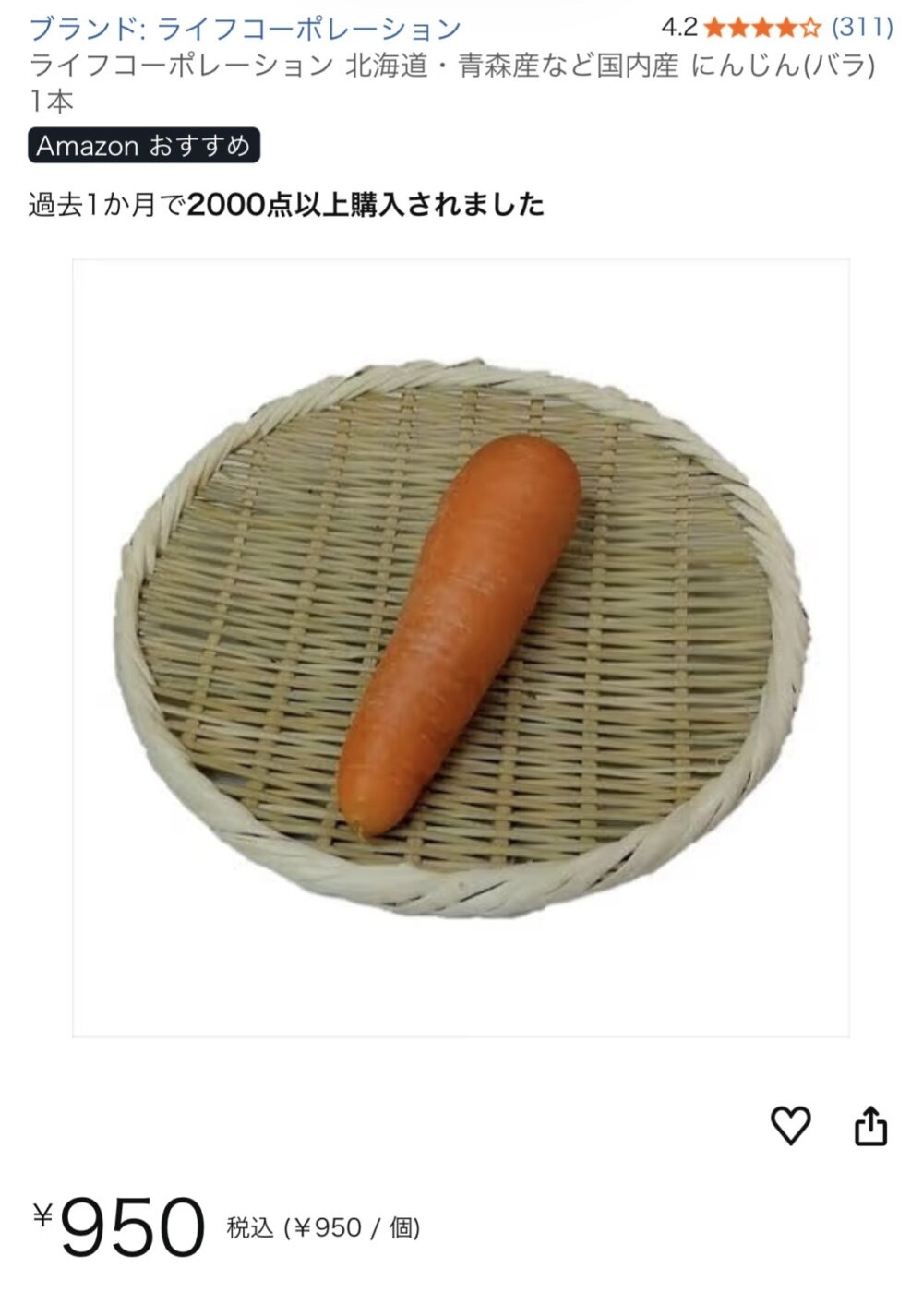Open the ライフコーポレーション brand link
The width and height of the screenshot is (923, 1316).
[x=245, y=29]
